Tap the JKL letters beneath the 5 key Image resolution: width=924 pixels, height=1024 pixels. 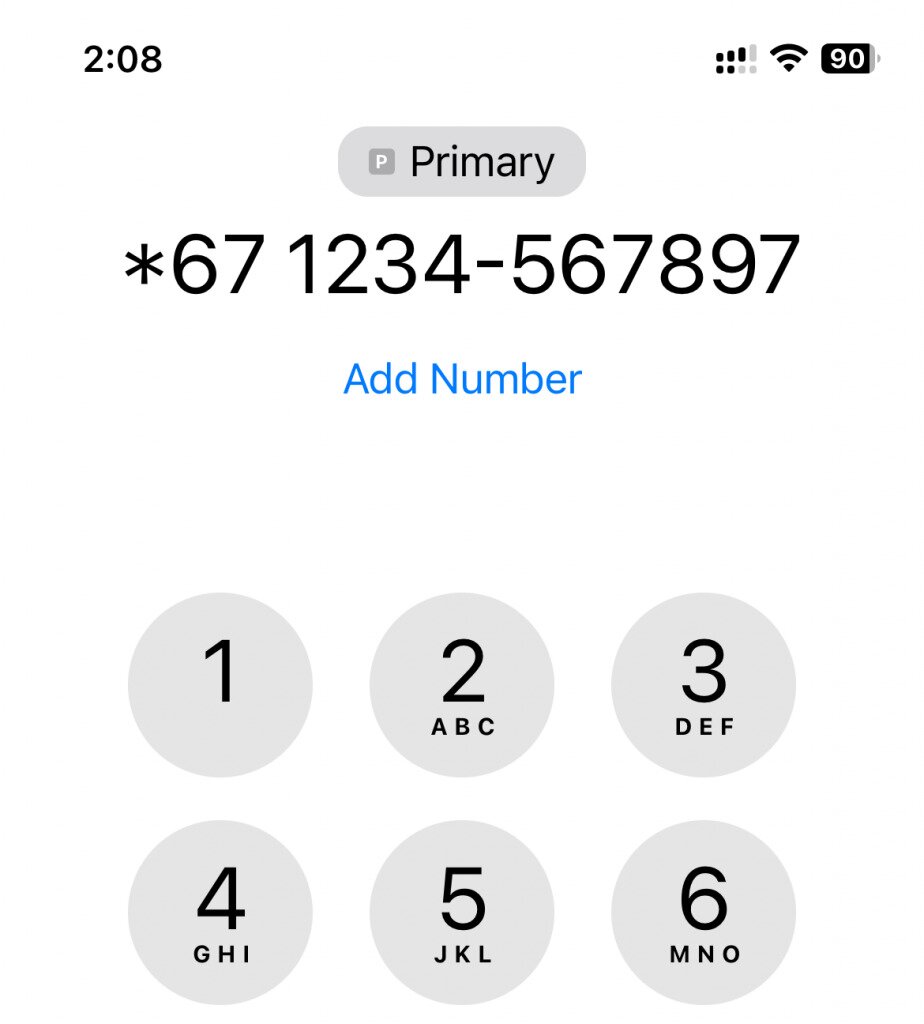(x=462, y=955)
